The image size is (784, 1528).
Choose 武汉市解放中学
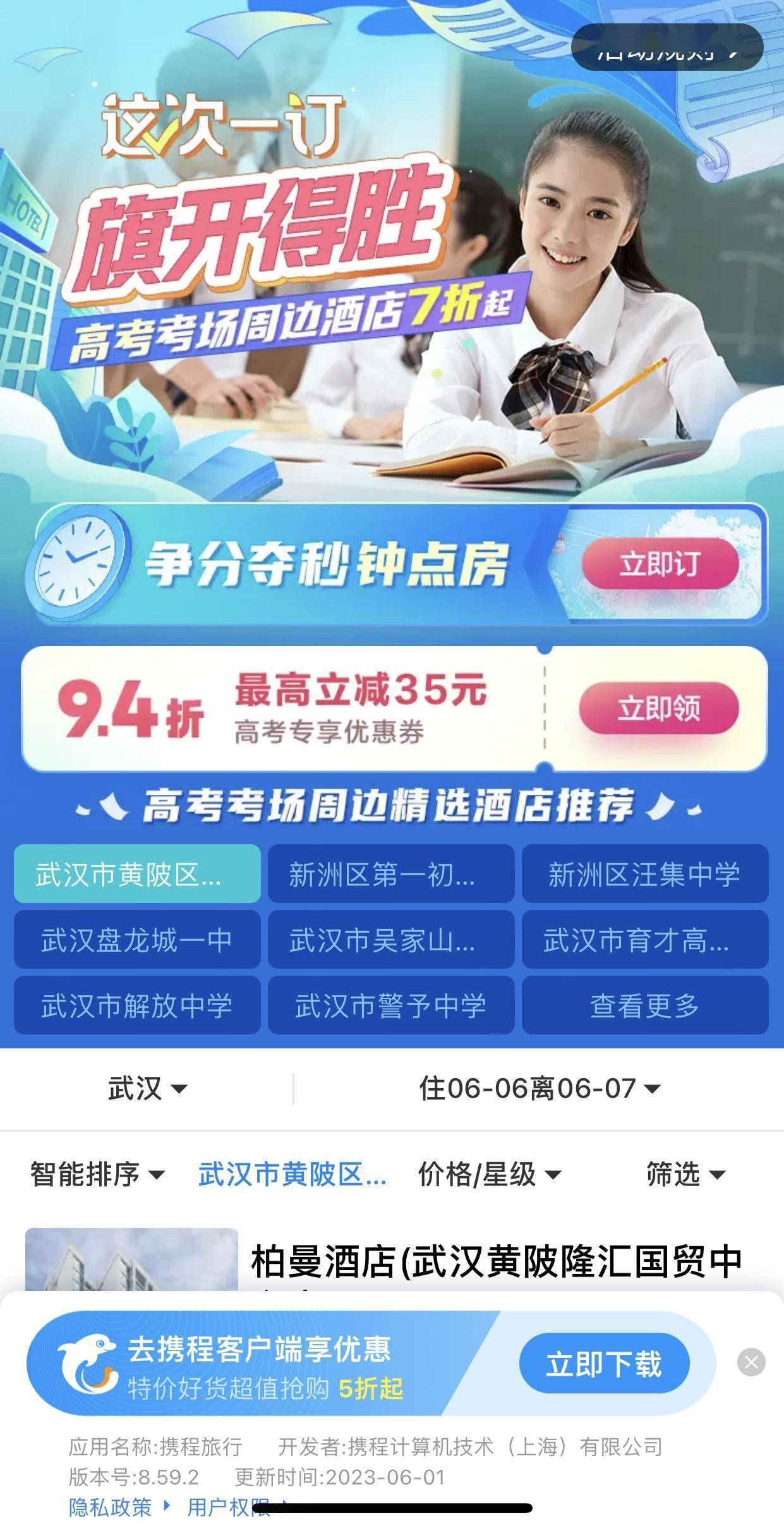137,1005
